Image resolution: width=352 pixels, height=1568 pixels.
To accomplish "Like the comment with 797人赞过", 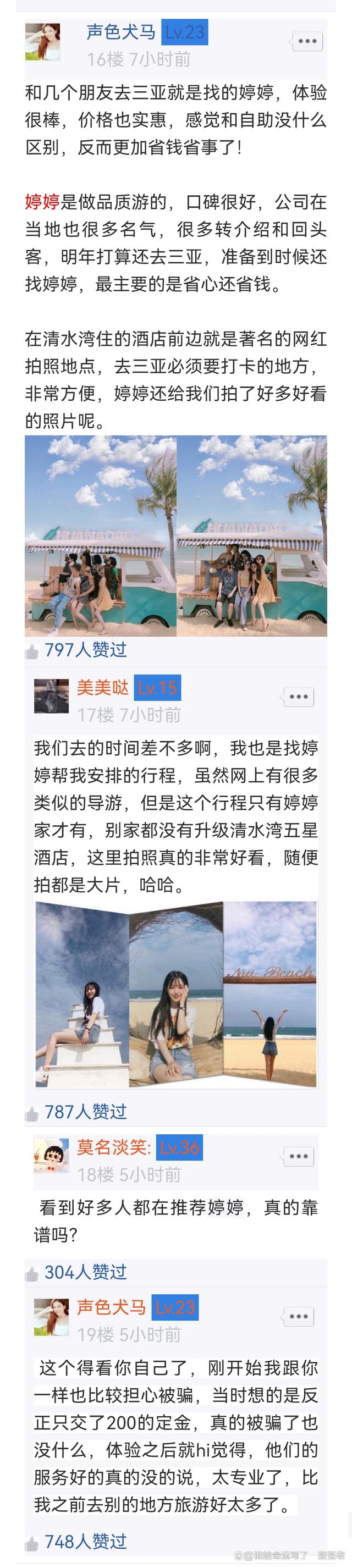I will (32, 652).
